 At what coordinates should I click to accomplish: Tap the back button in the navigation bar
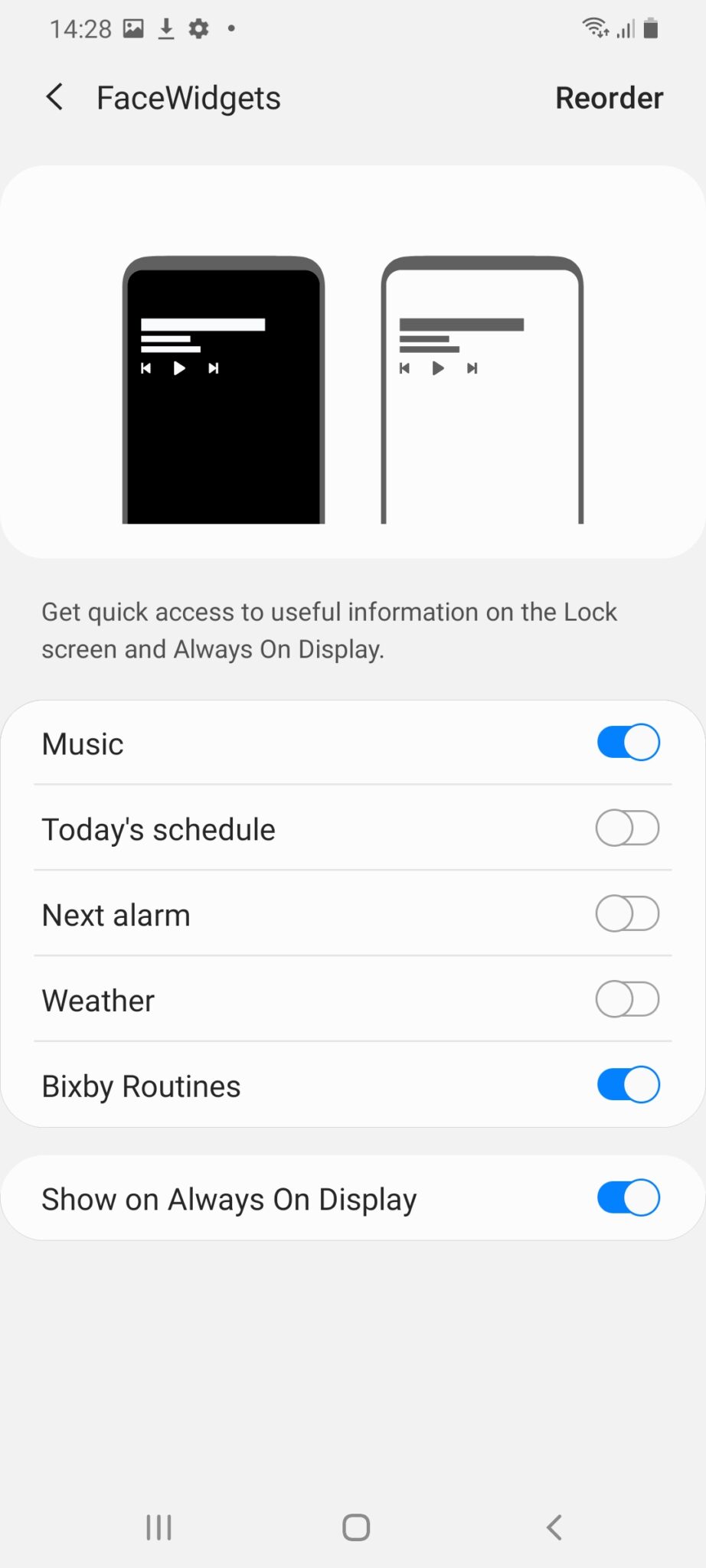tap(554, 1526)
